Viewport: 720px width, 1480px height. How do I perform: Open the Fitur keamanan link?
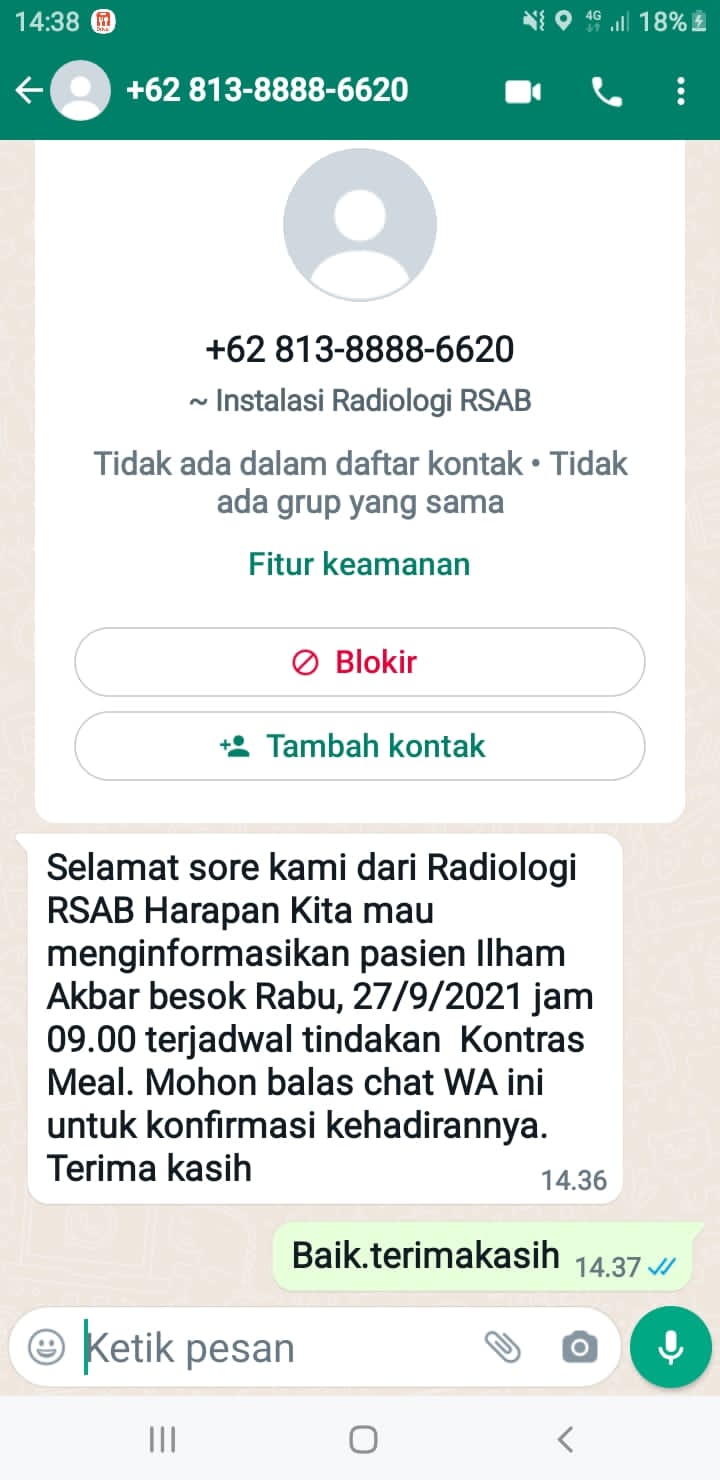(359, 564)
